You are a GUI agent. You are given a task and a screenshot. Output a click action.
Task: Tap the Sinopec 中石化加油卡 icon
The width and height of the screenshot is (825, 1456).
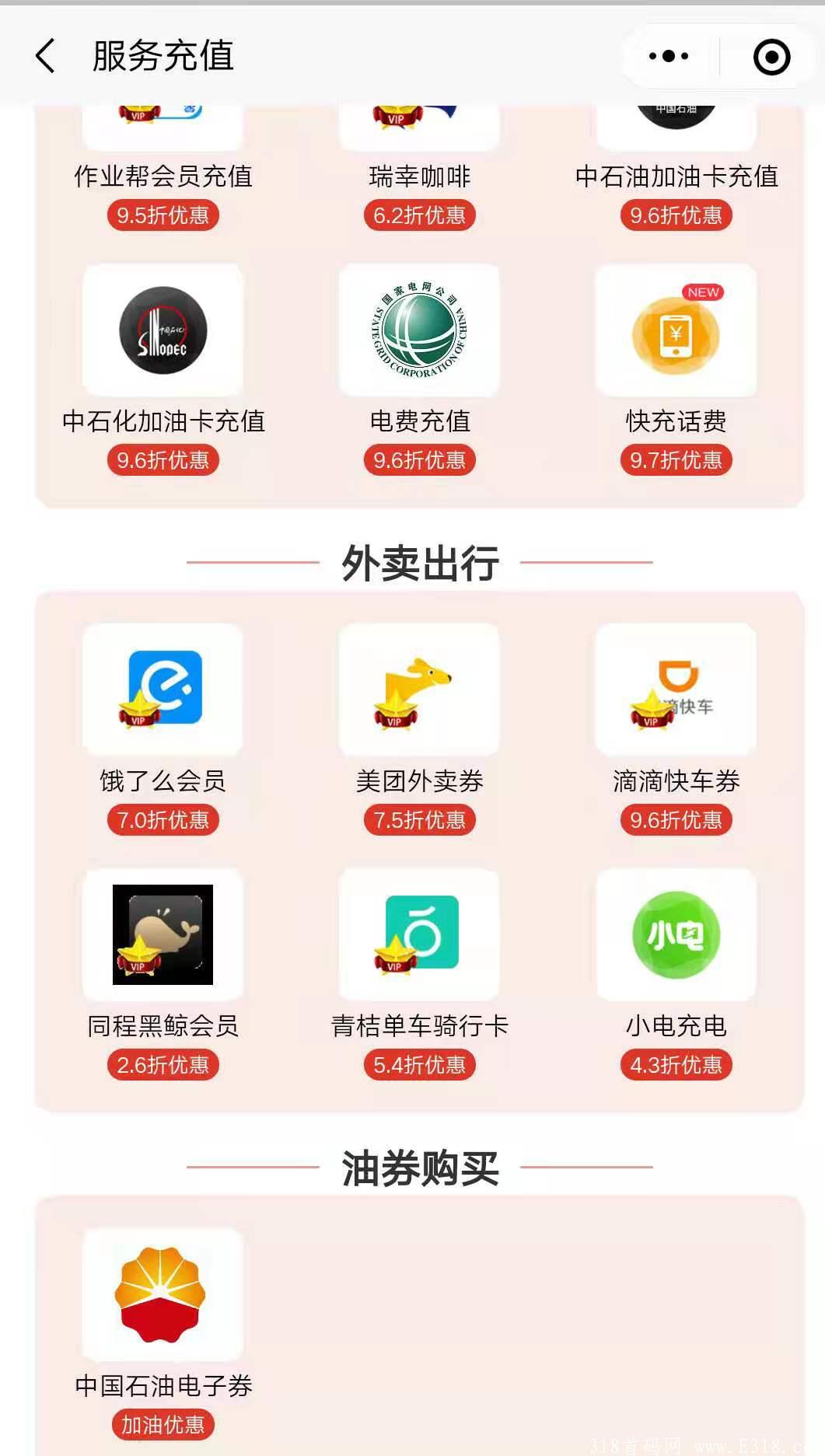[x=162, y=330]
